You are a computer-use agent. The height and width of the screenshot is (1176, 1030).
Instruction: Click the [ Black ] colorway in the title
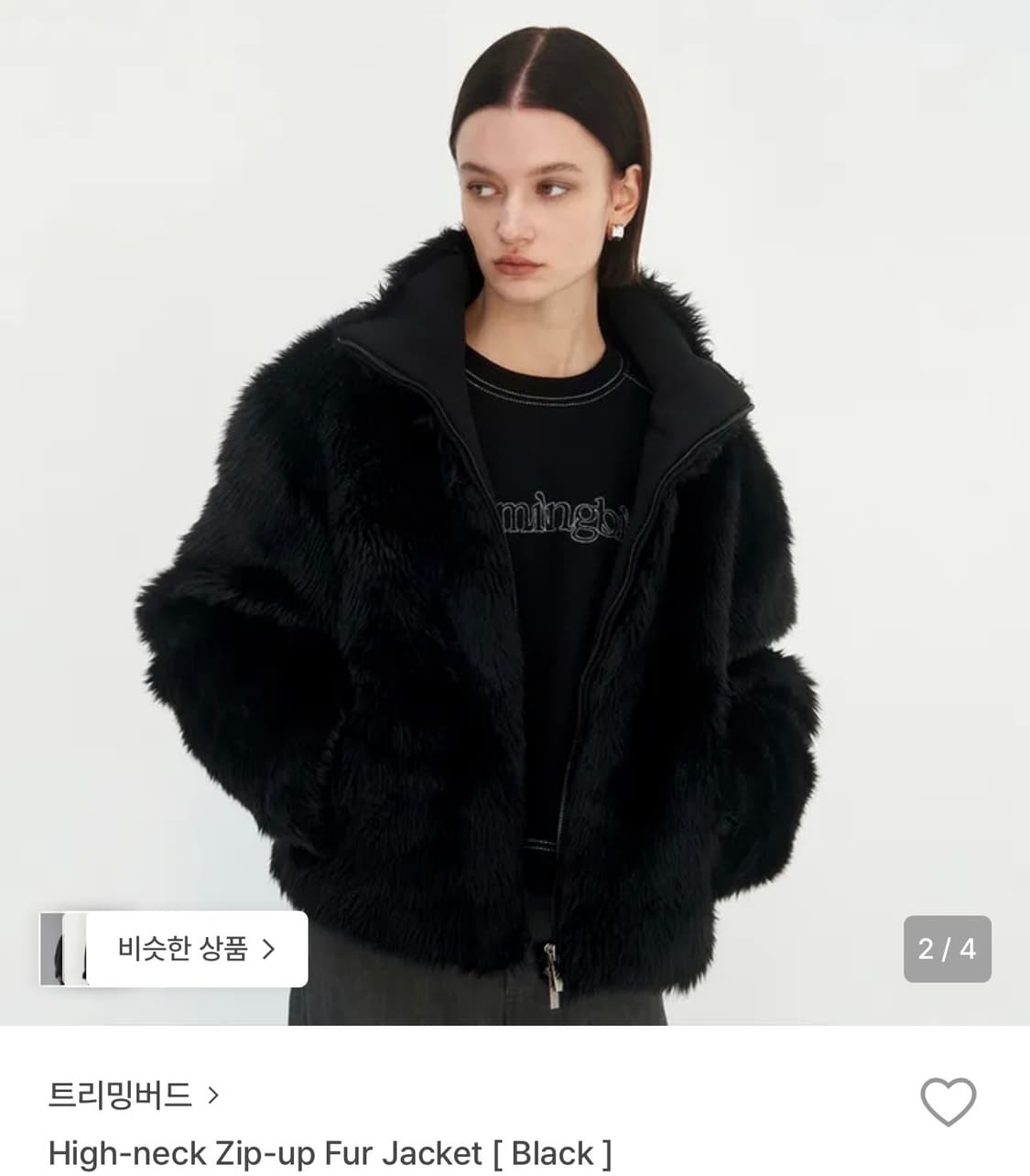click(x=536, y=1152)
